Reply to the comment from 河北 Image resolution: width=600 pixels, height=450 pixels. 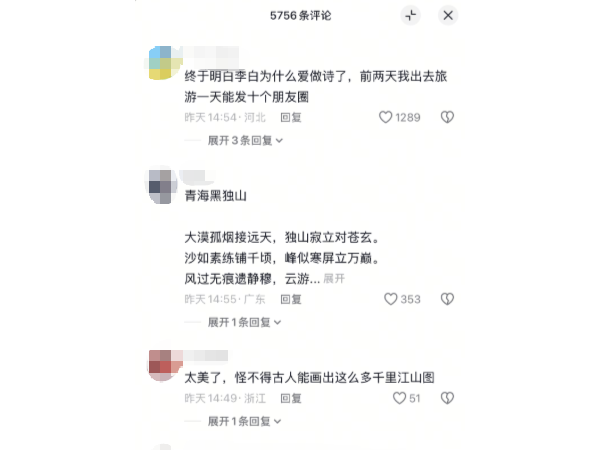(x=291, y=117)
